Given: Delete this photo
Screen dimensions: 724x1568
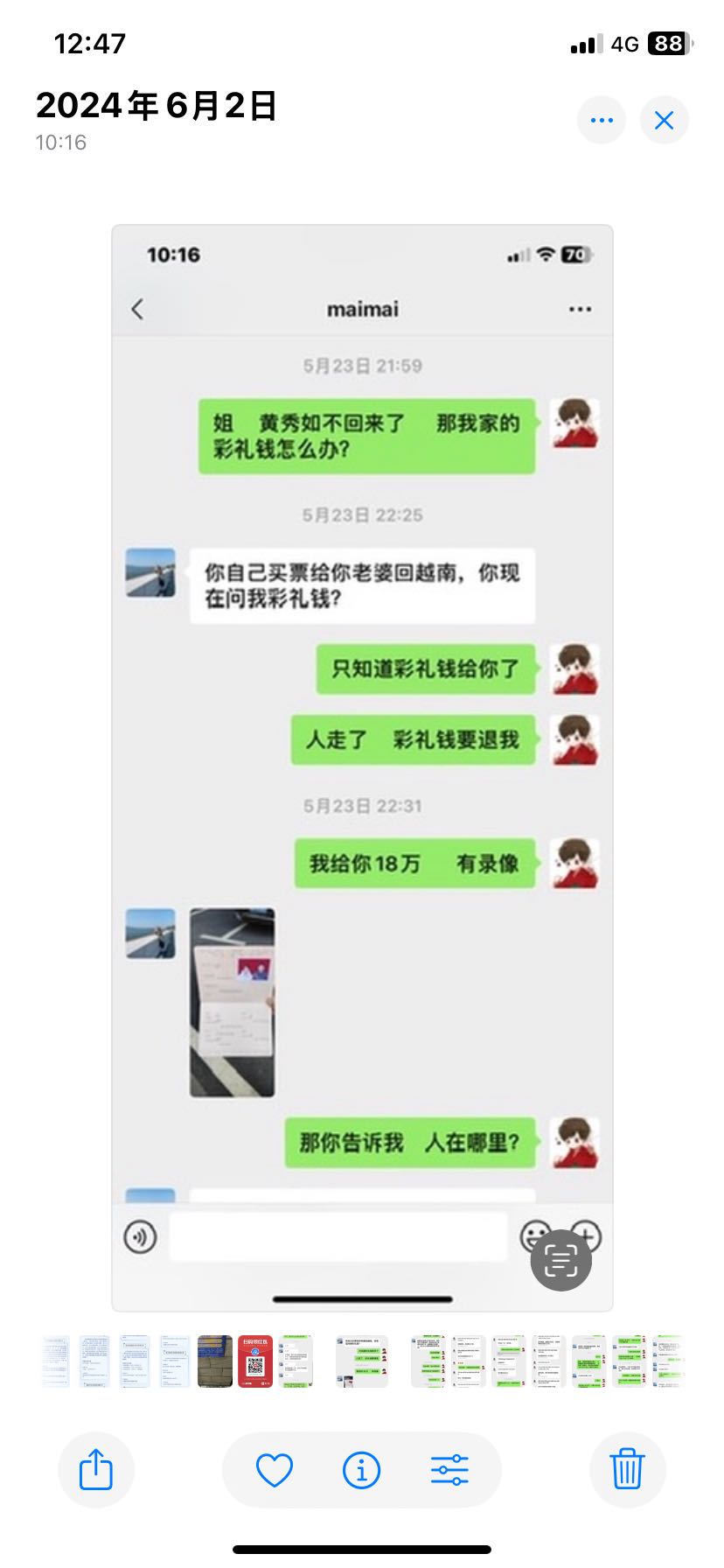Looking at the screenshot, I should pos(627,1469).
